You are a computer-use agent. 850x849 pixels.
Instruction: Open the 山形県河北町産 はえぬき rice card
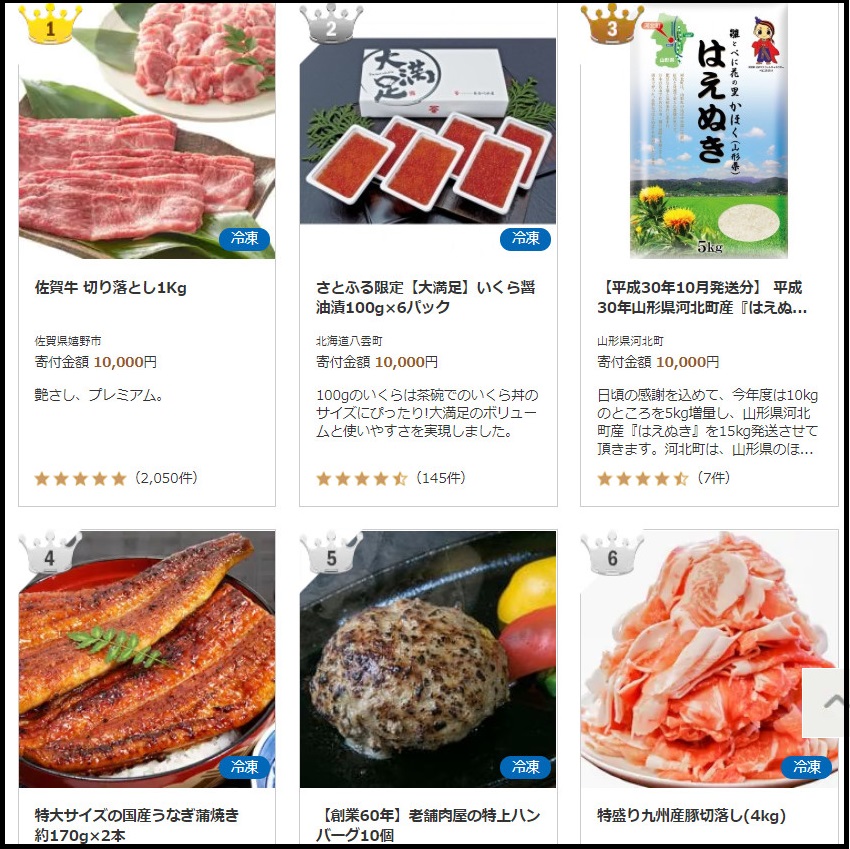click(x=709, y=255)
